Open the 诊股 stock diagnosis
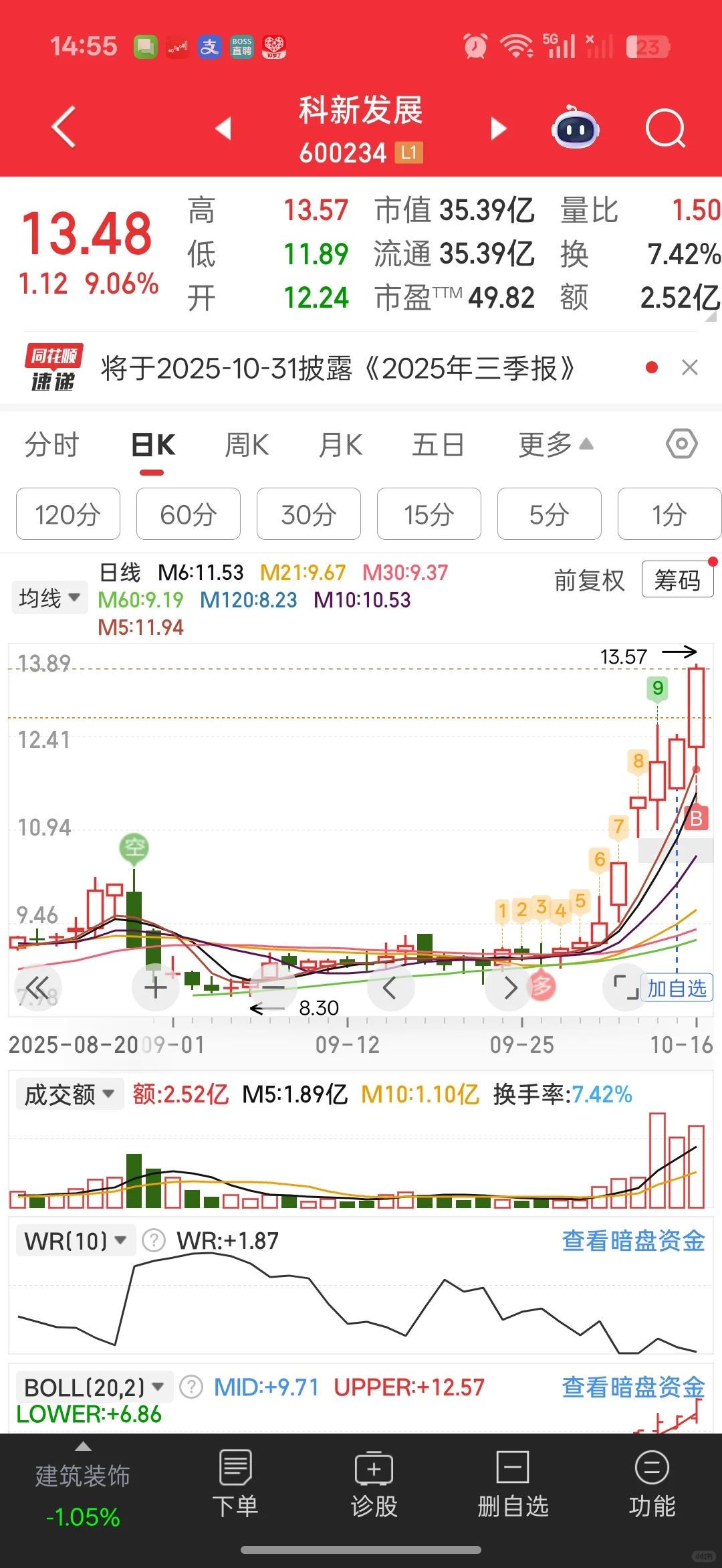 click(x=374, y=1484)
